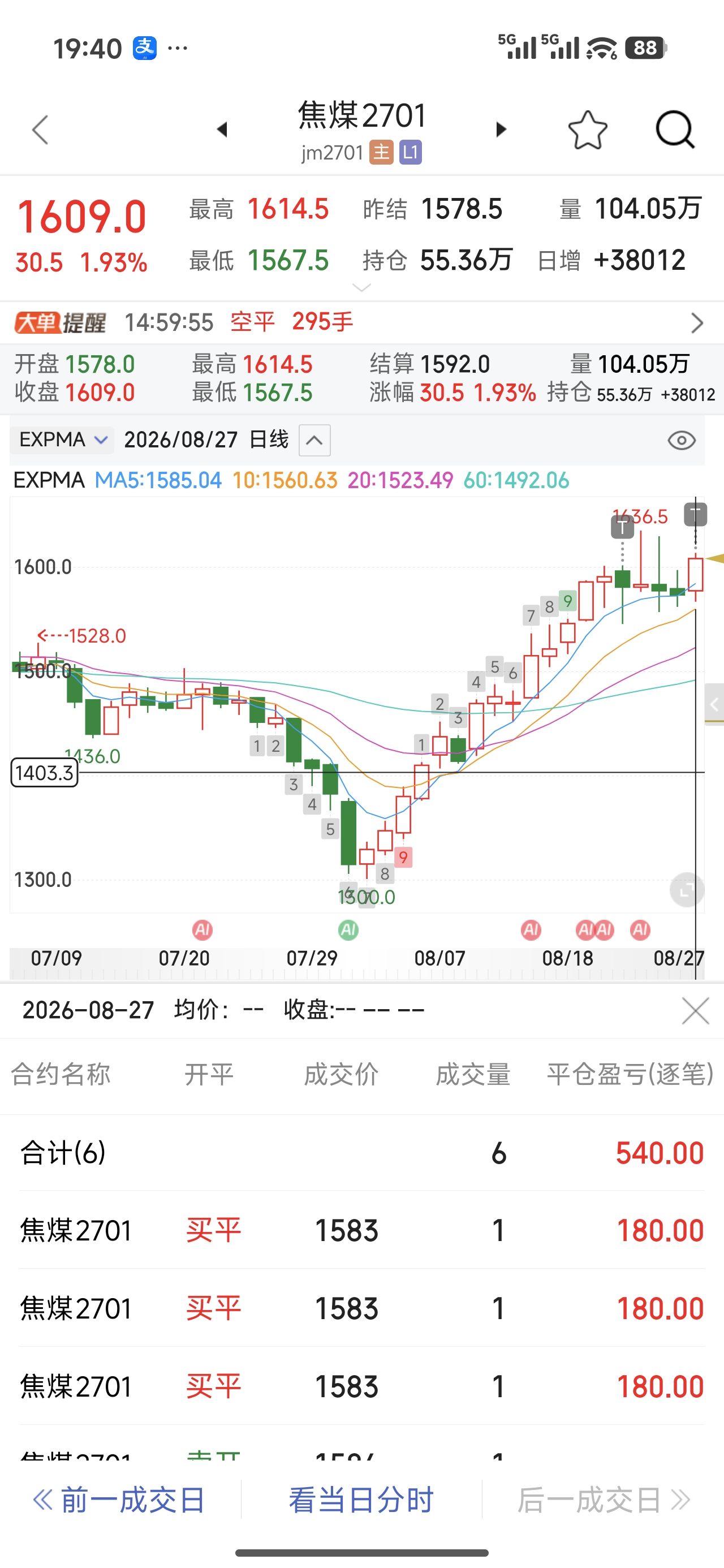Open the EXPMA indicator dropdown
The width and height of the screenshot is (724, 1568).
click(x=62, y=440)
